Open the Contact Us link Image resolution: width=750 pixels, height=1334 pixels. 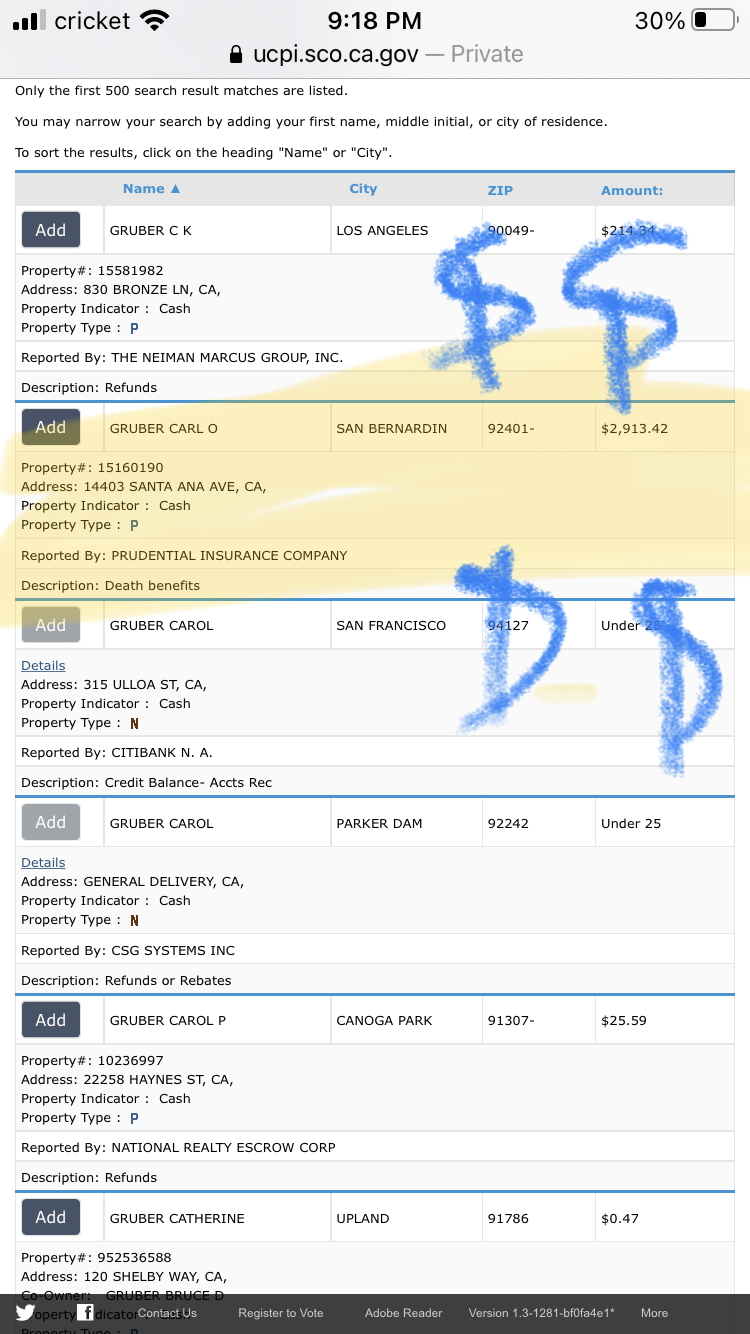167,1313
